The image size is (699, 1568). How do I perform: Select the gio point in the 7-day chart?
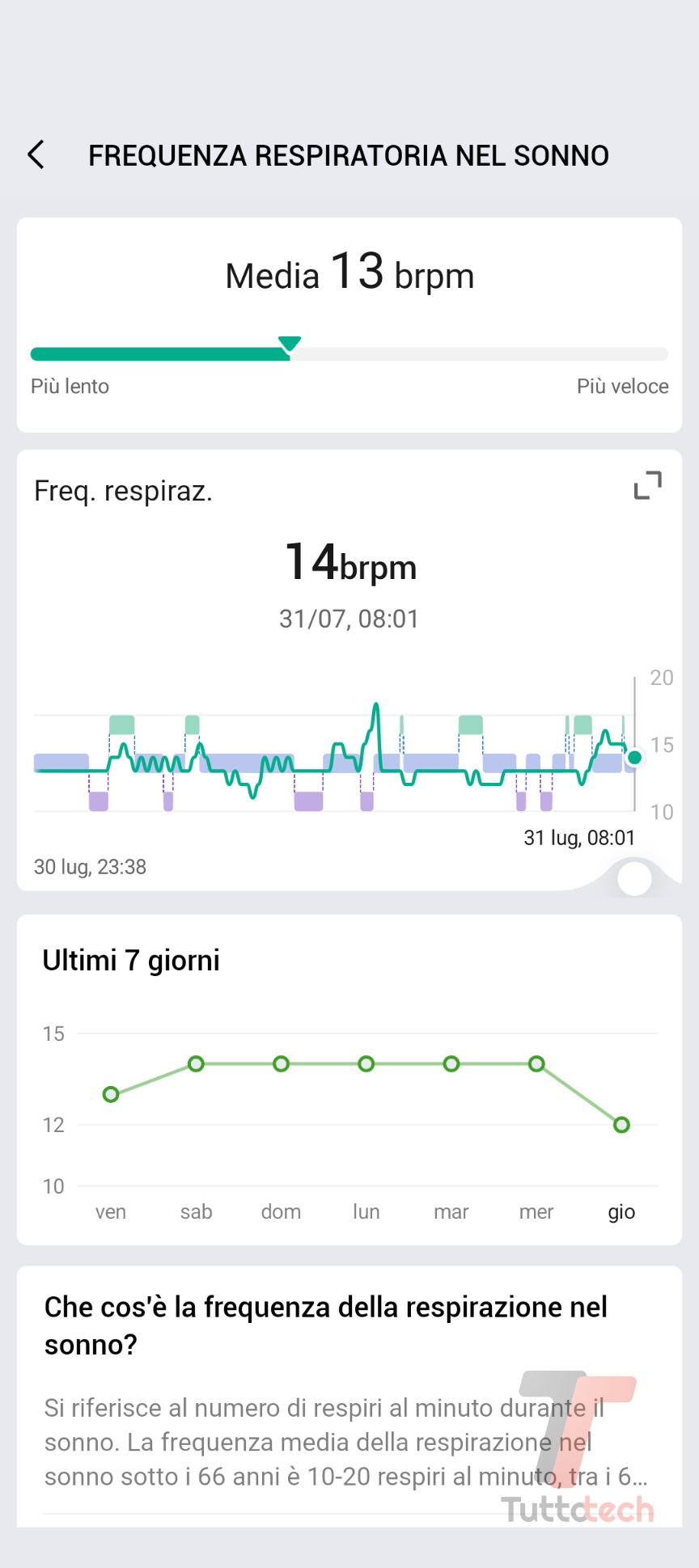pyautogui.click(x=621, y=1125)
